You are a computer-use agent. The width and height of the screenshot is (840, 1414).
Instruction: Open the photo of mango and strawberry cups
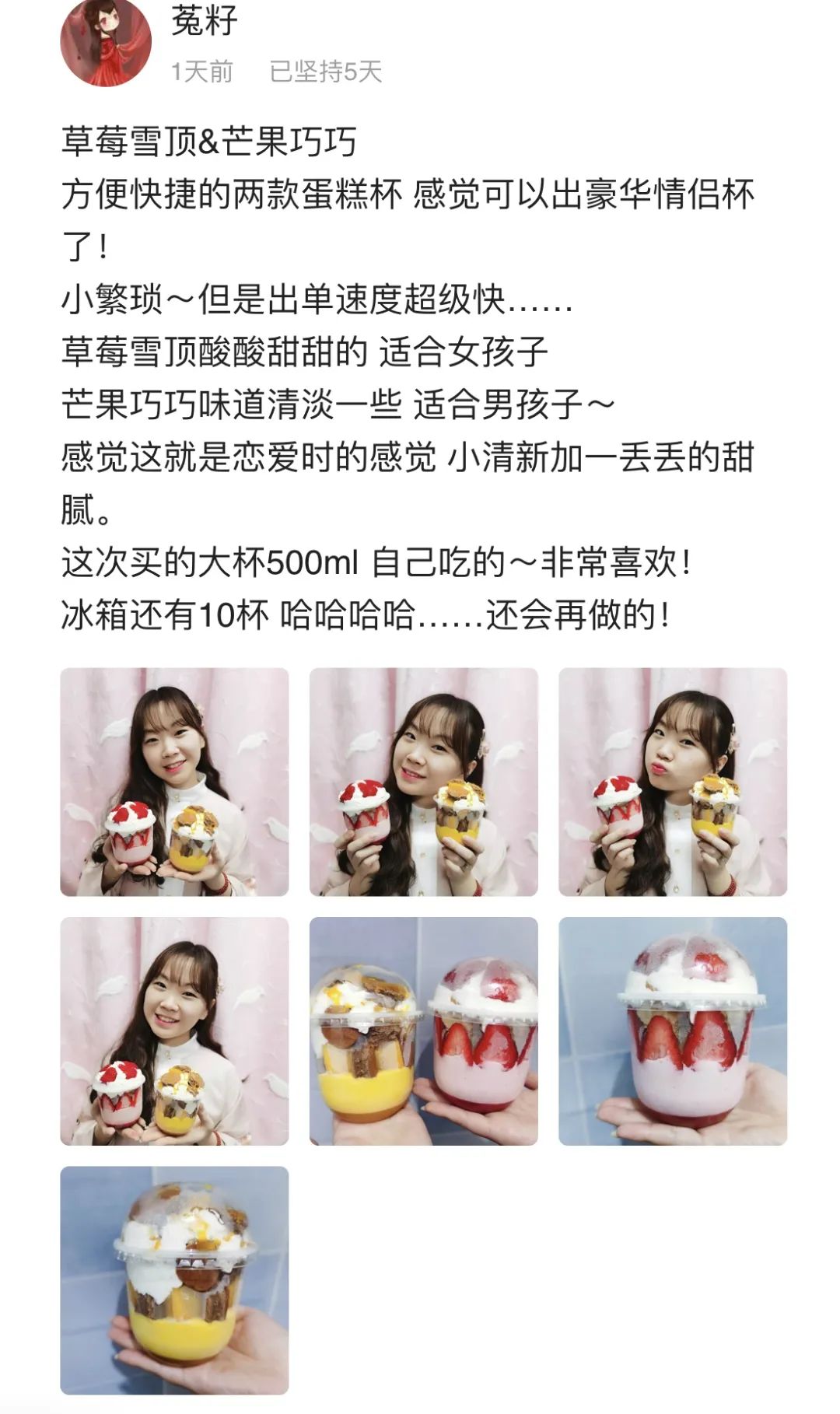[x=423, y=1031]
